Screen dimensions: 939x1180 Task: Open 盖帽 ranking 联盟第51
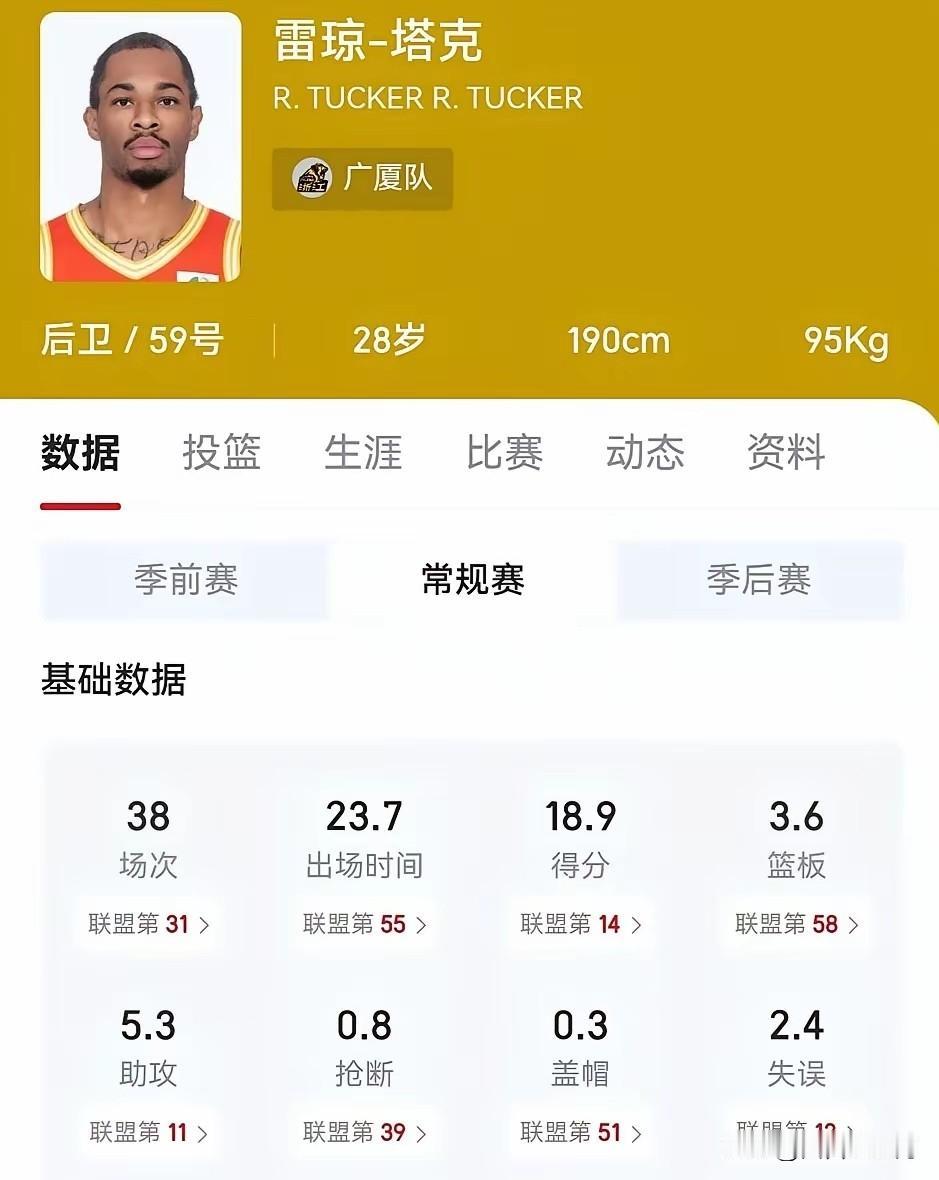click(580, 1135)
